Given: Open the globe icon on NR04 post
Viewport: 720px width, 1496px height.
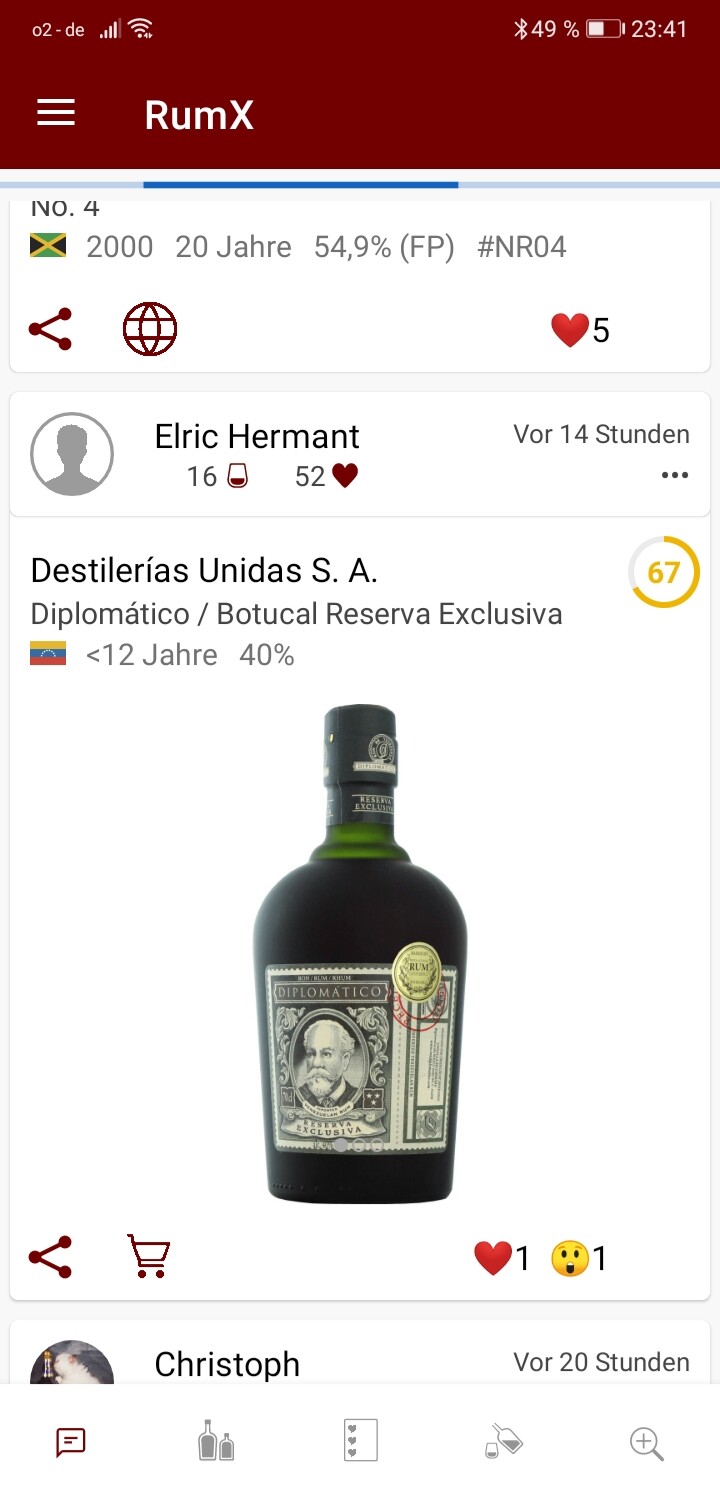Looking at the screenshot, I should (150, 329).
